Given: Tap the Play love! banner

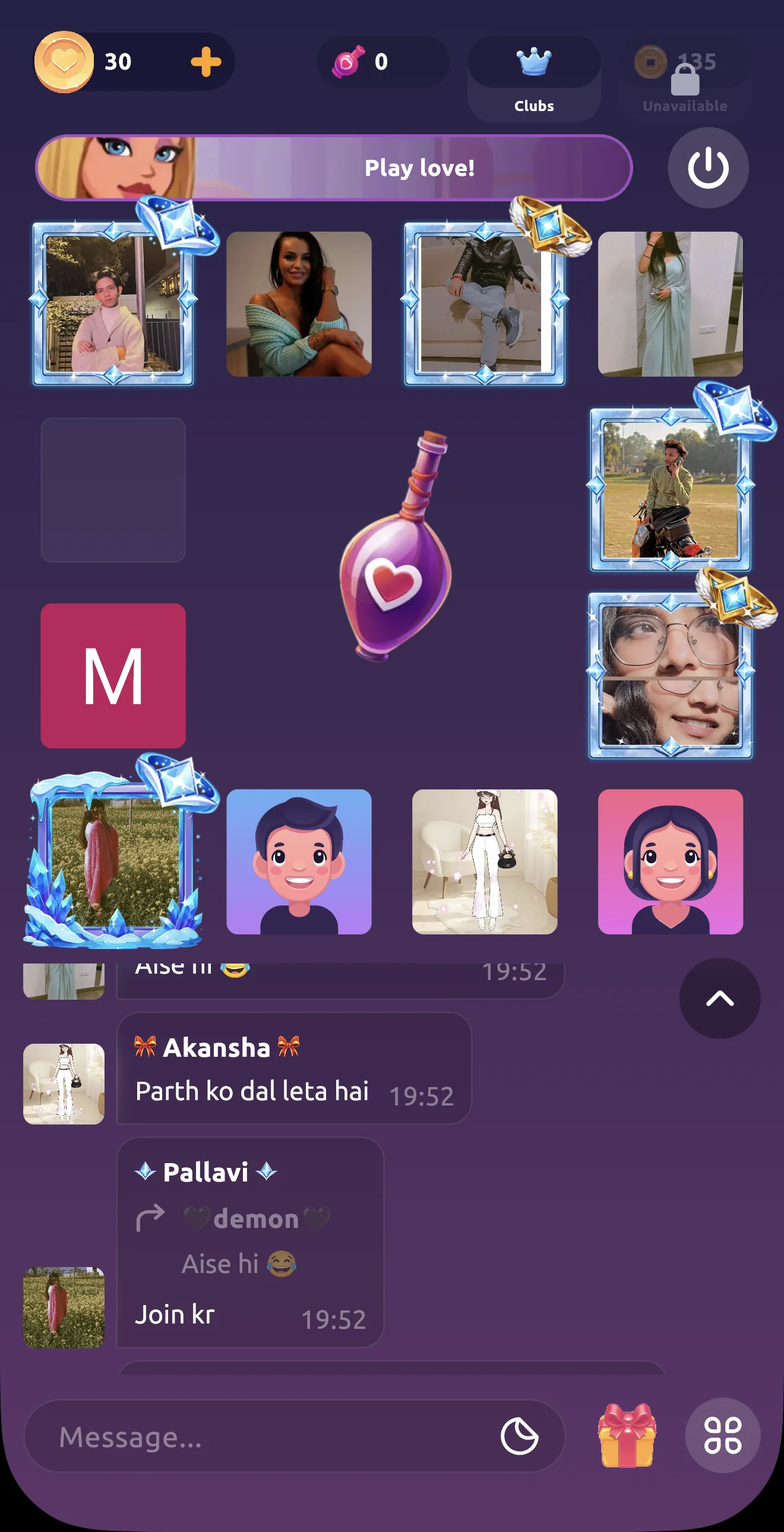Looking at the screenshot, I should pyautogui.click(x=334, y=168).
